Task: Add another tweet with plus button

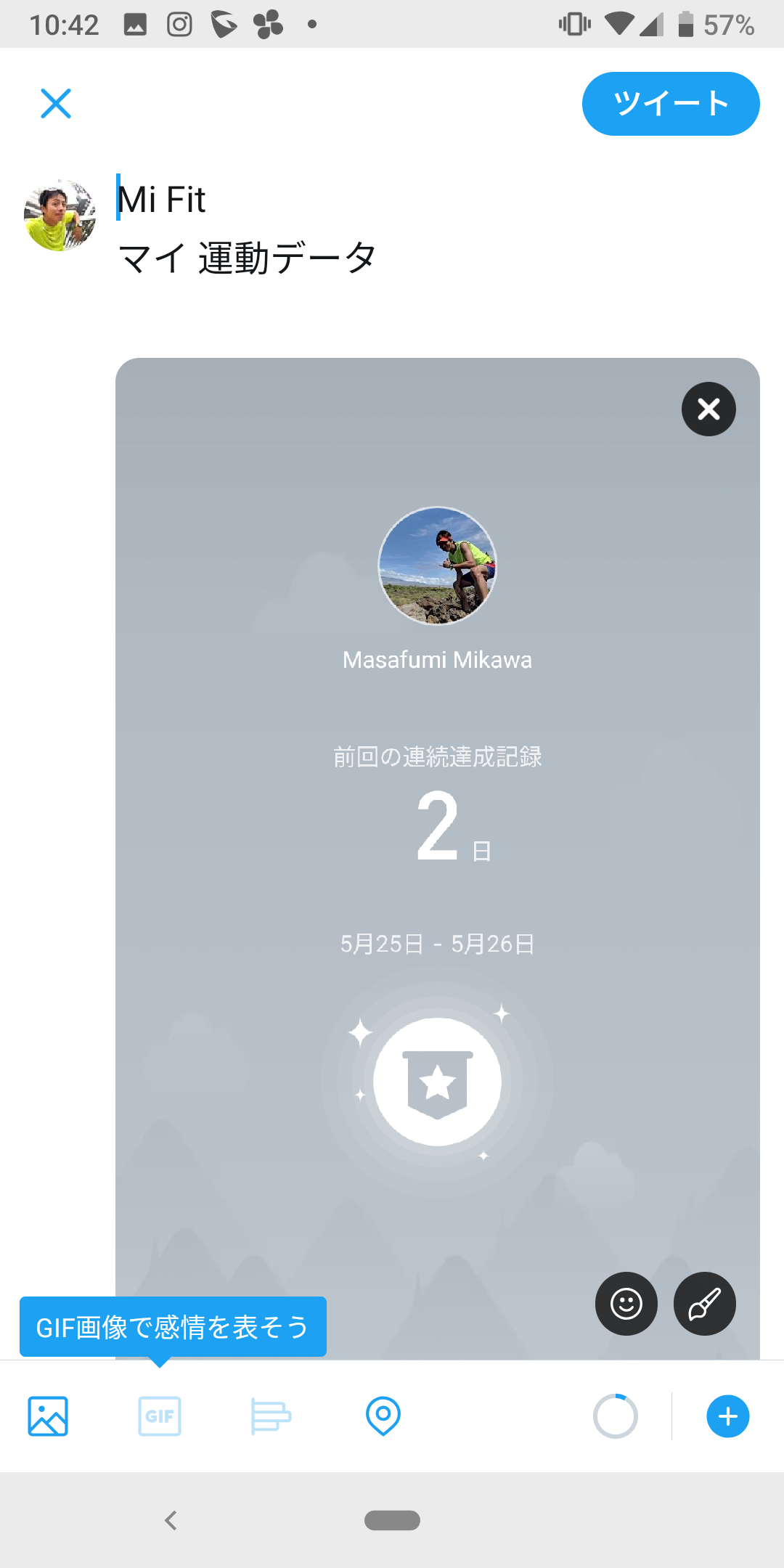Action: point(728,1416)
